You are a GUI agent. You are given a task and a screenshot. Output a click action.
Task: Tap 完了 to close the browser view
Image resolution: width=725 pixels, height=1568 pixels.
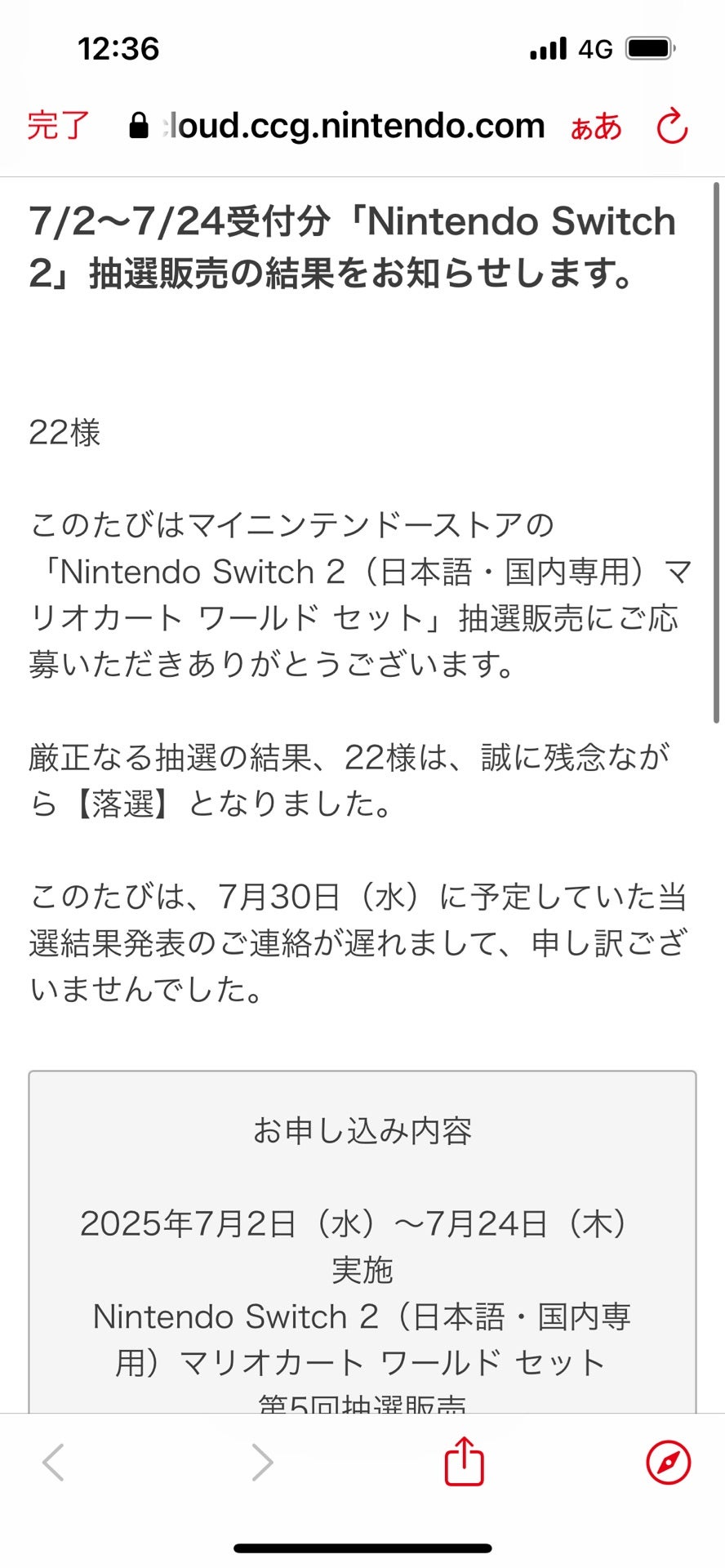pos(58,126)
